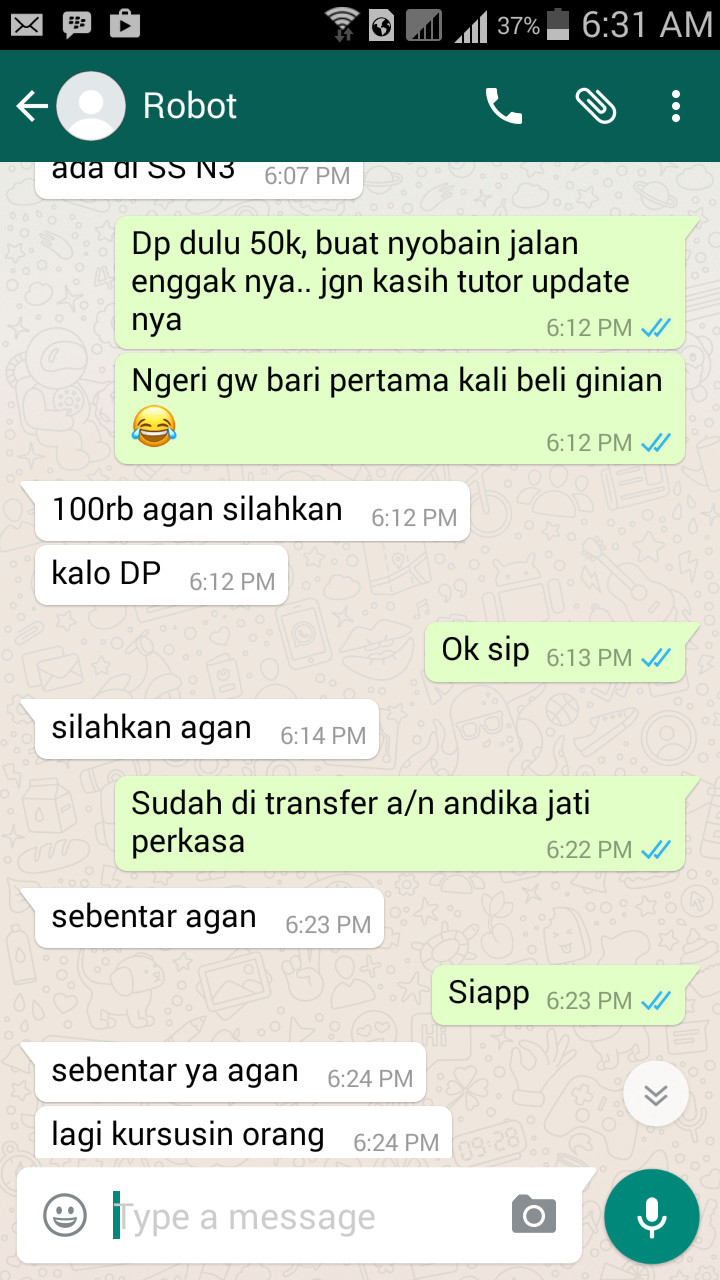Tap the voice message microphone button
This screenshot has height=1280, width=720.
click(x=652, y=1216)
